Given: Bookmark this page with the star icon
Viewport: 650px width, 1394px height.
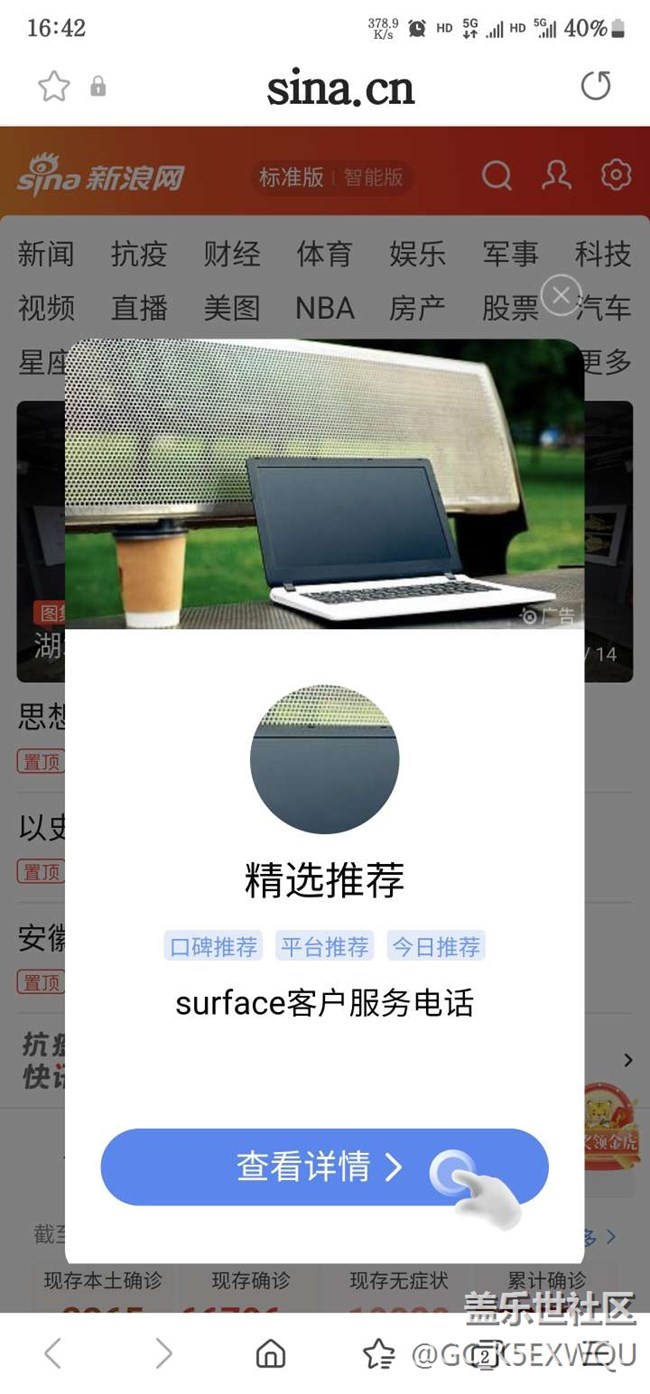Looking at the screenshot, I should tap(54, 87).
